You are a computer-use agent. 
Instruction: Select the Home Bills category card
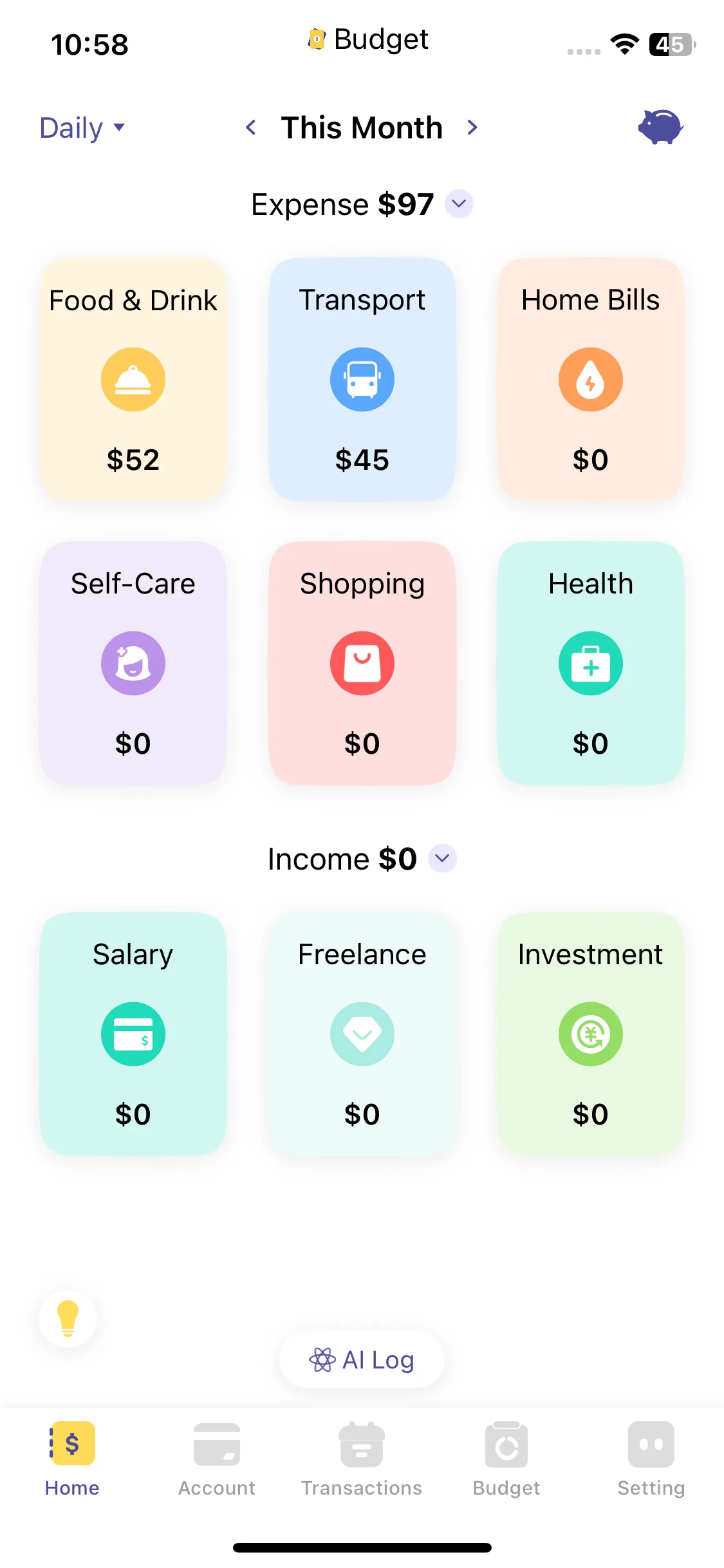590,380
